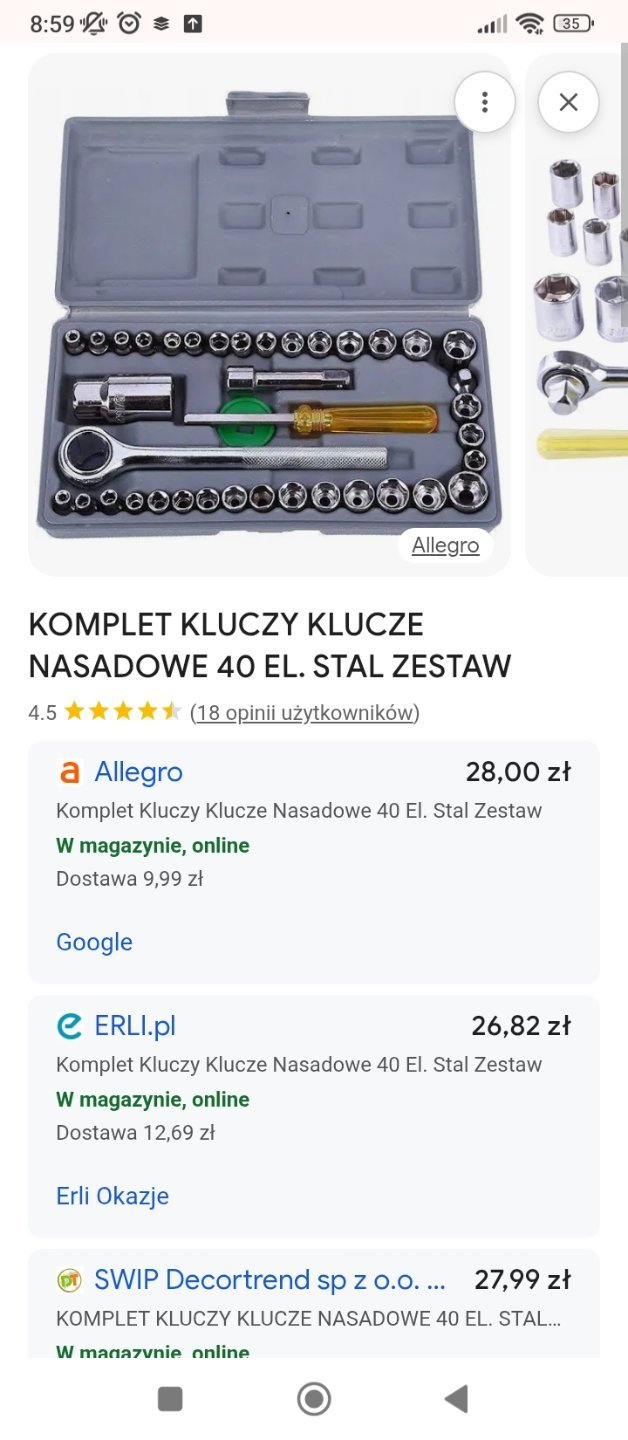This screenshot has width=628, height=1440.
Task: Open the main socket set product image
Action: click(x=268, y=320)
